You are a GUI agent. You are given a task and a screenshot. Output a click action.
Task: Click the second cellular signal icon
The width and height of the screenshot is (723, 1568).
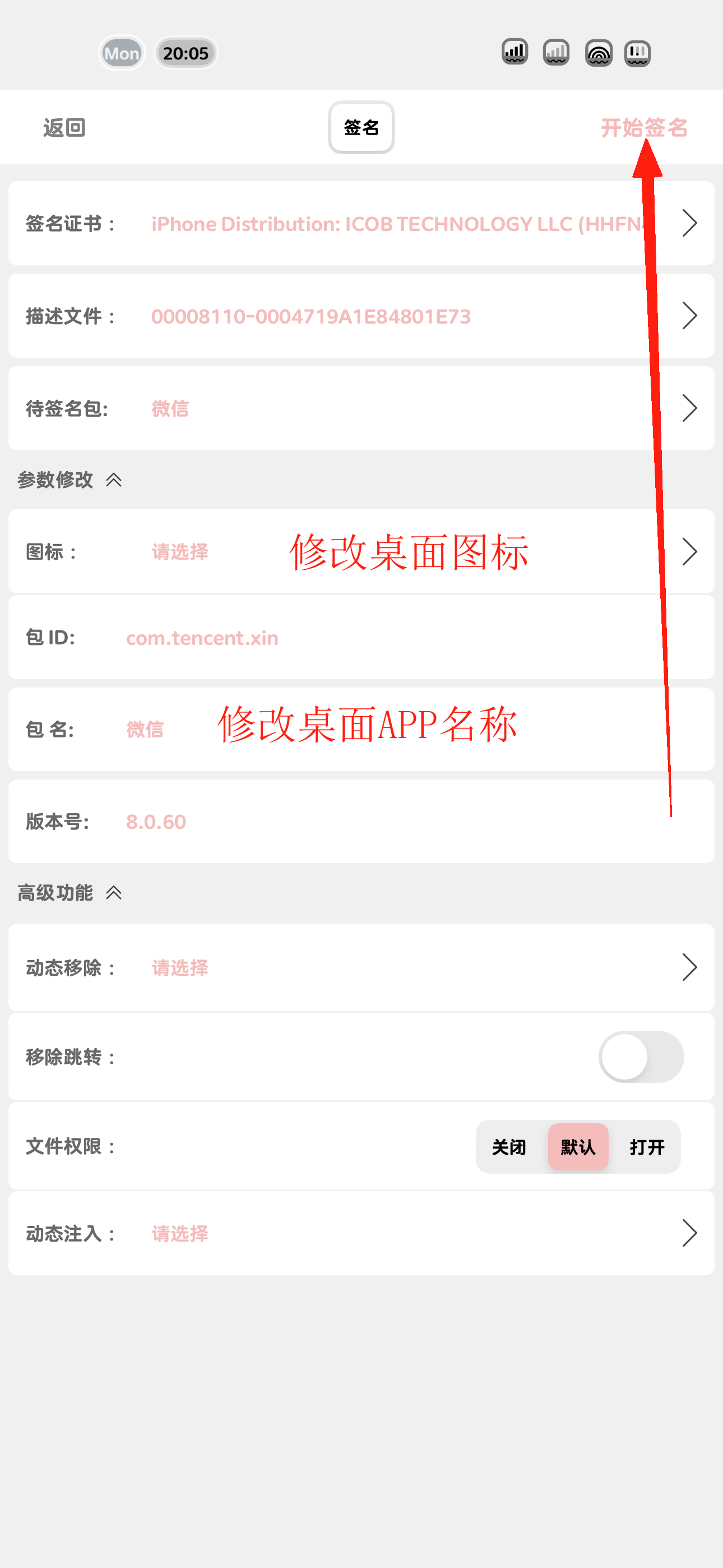tap(555, 53)
